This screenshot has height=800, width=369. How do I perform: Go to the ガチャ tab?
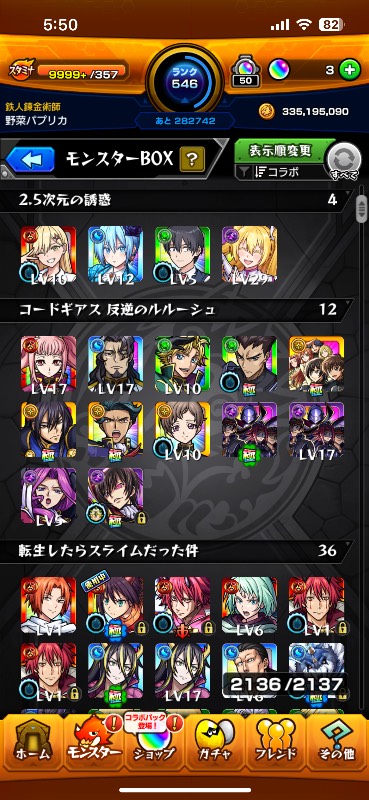point(214,743)
